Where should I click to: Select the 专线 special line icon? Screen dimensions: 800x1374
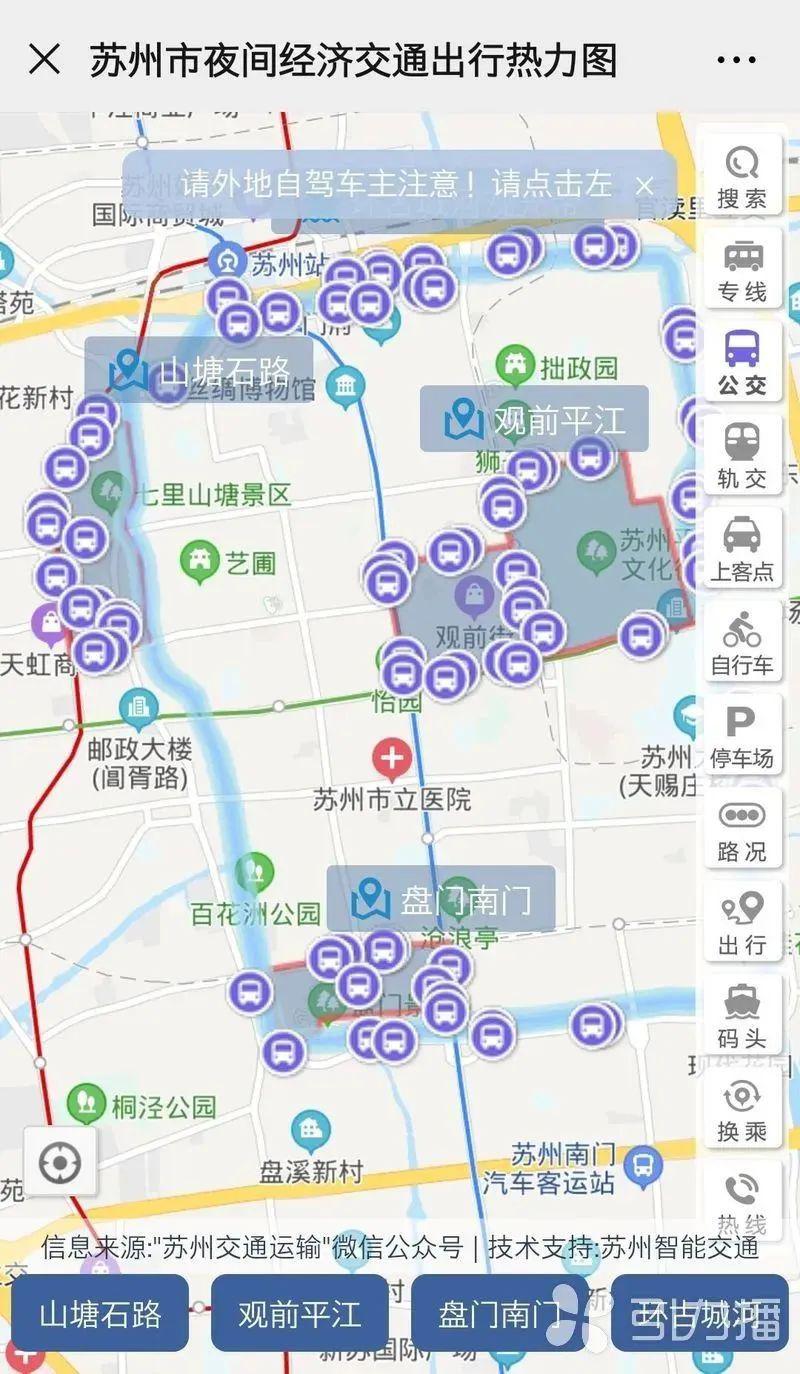pos(742,268)
